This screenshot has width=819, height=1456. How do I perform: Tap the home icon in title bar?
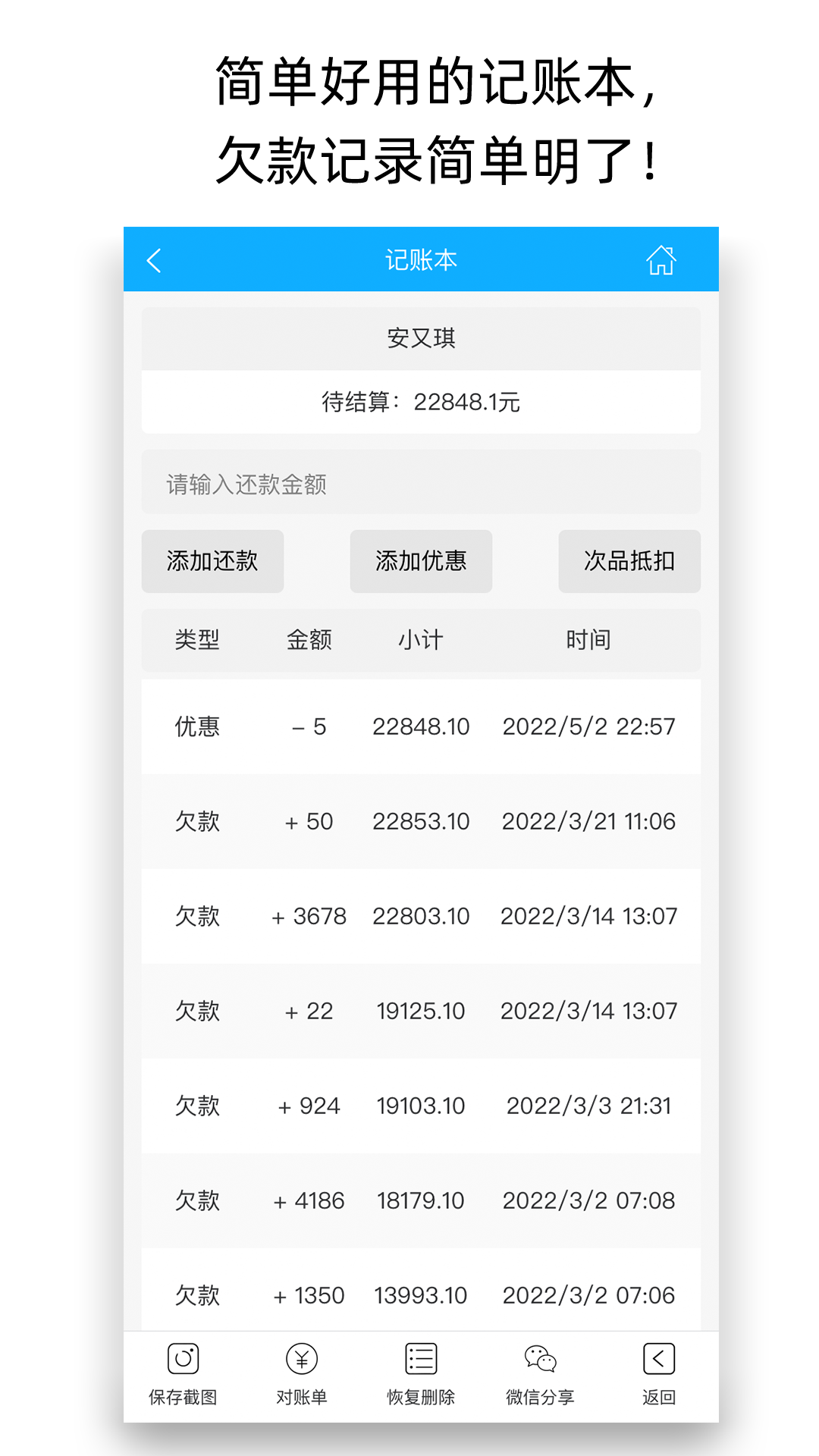click(661, 259)
